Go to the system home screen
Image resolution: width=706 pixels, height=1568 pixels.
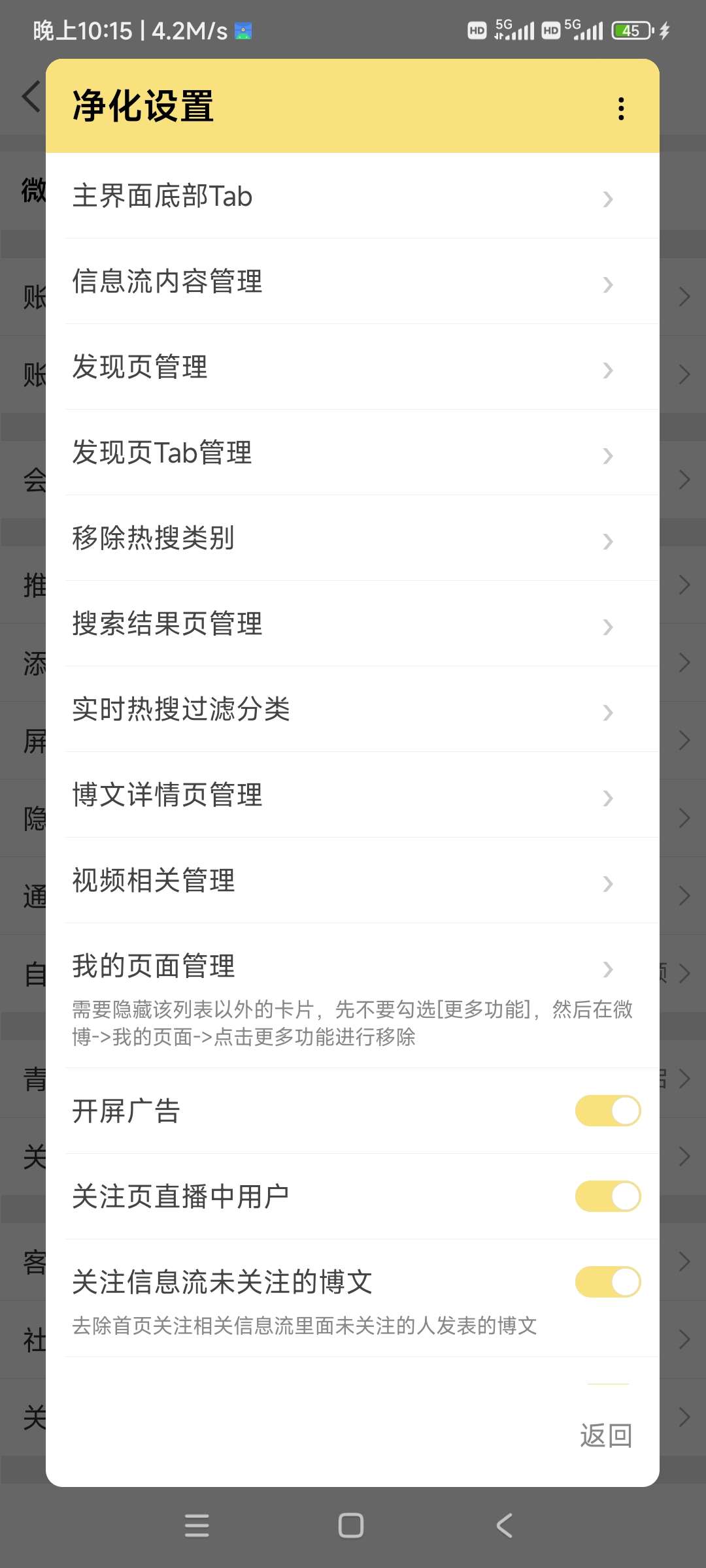click(351, 1526)
